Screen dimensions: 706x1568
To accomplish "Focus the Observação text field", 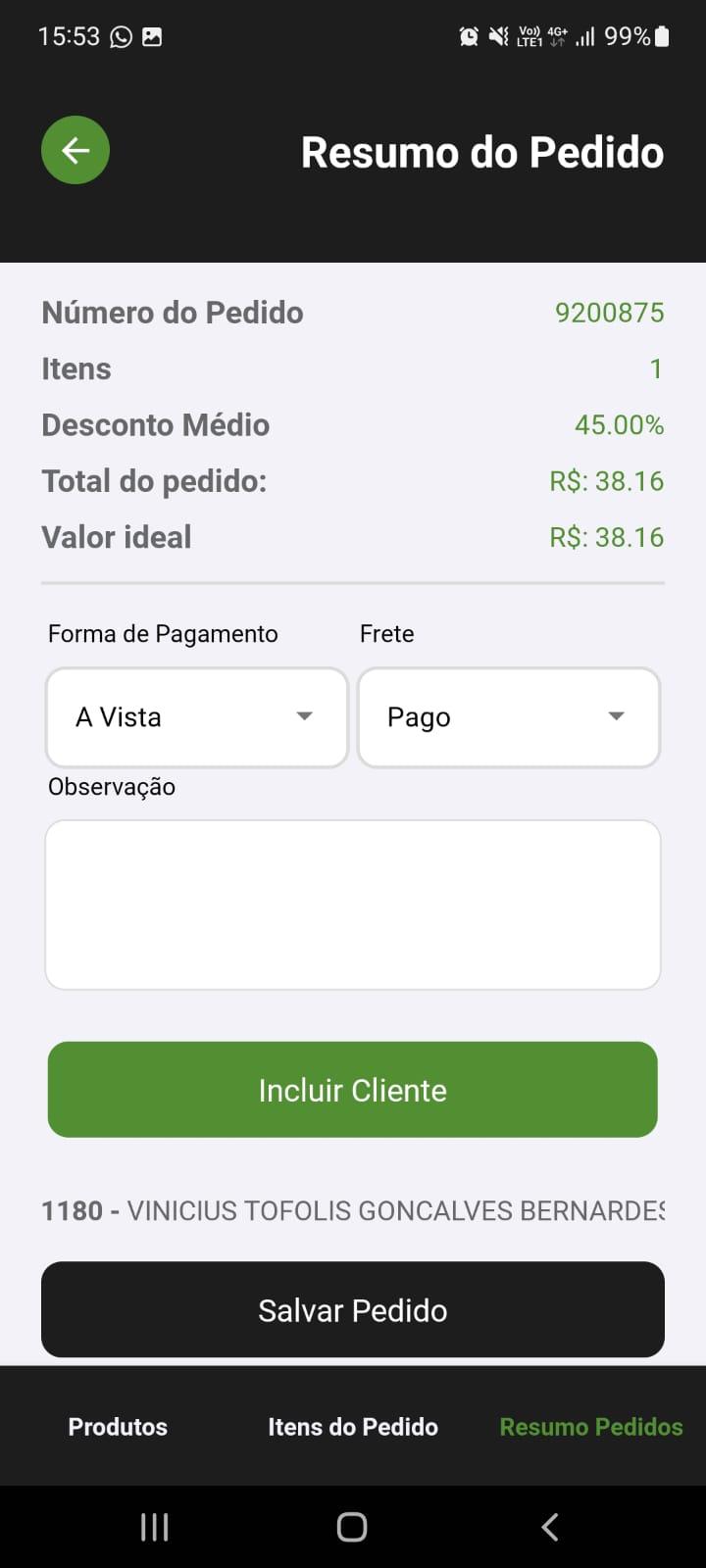I will point(353,905).
